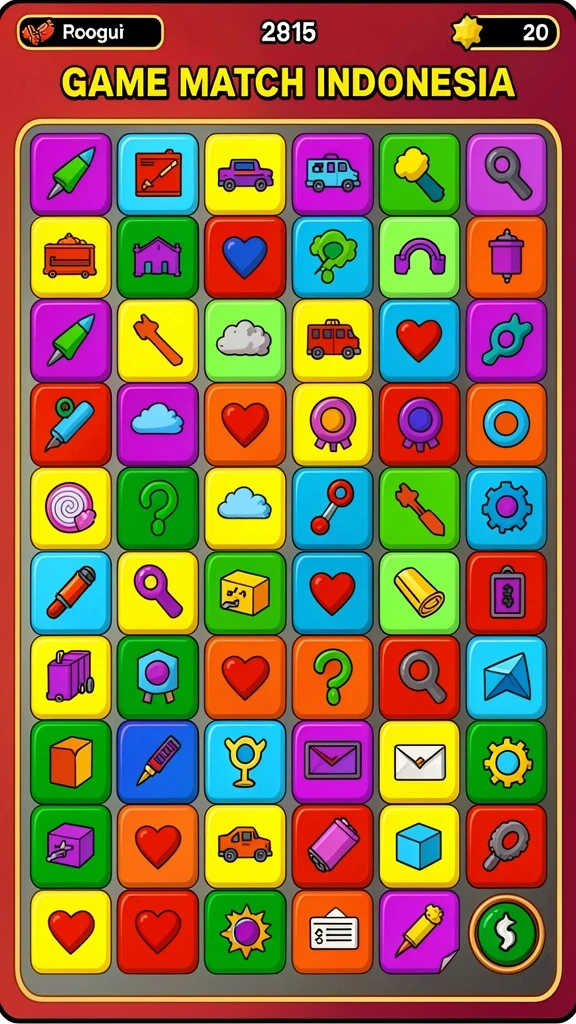Tap the blue cube tile
Screen dimensions: 576x1024
coord(419,846)
